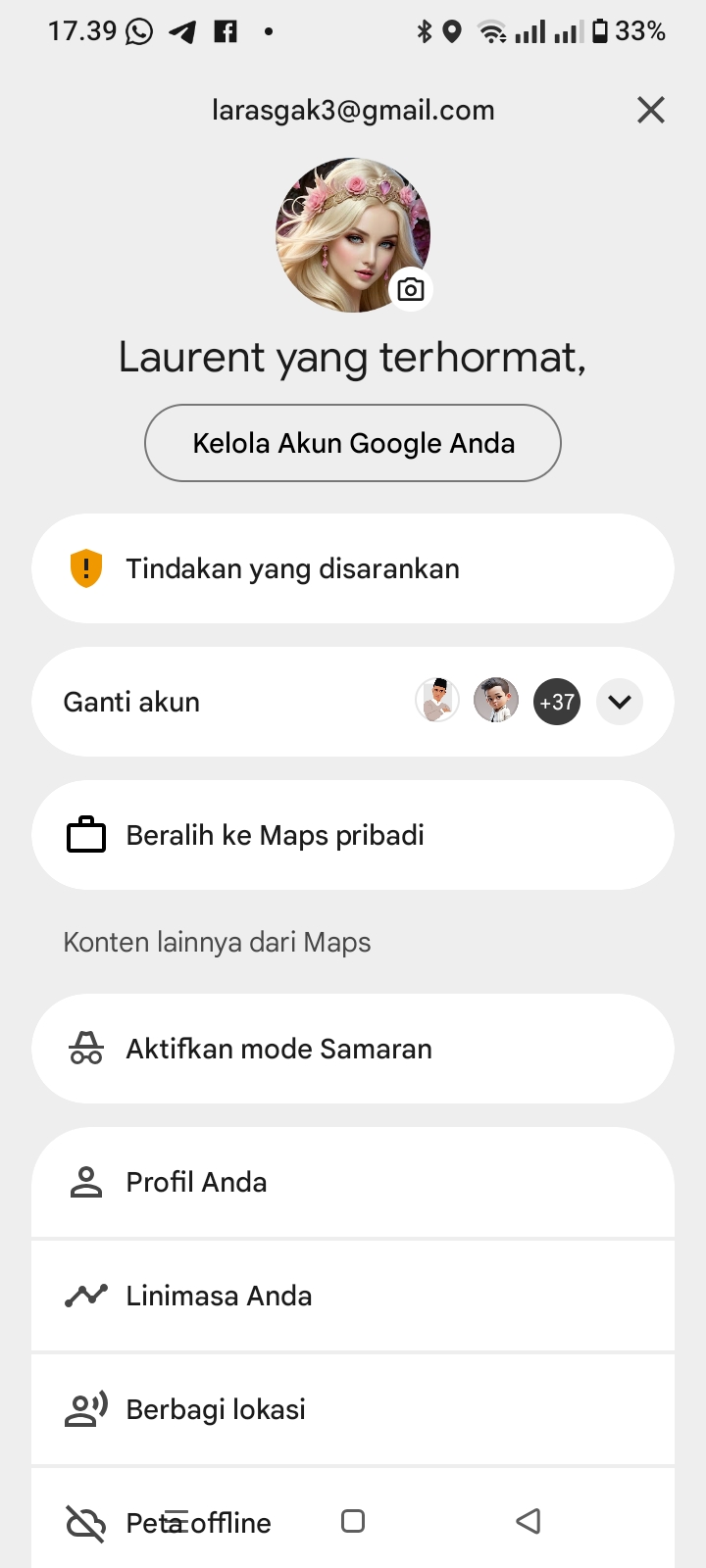
Task: Close the account panel
Action: tap(651, 110)
